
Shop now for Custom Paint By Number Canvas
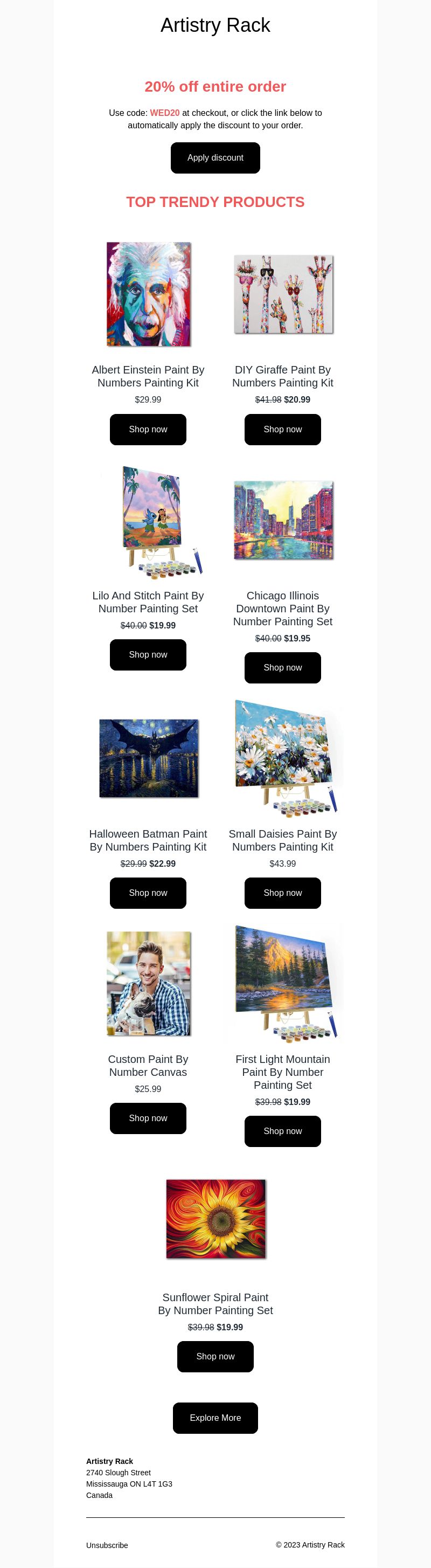(x=148, y=1117)
